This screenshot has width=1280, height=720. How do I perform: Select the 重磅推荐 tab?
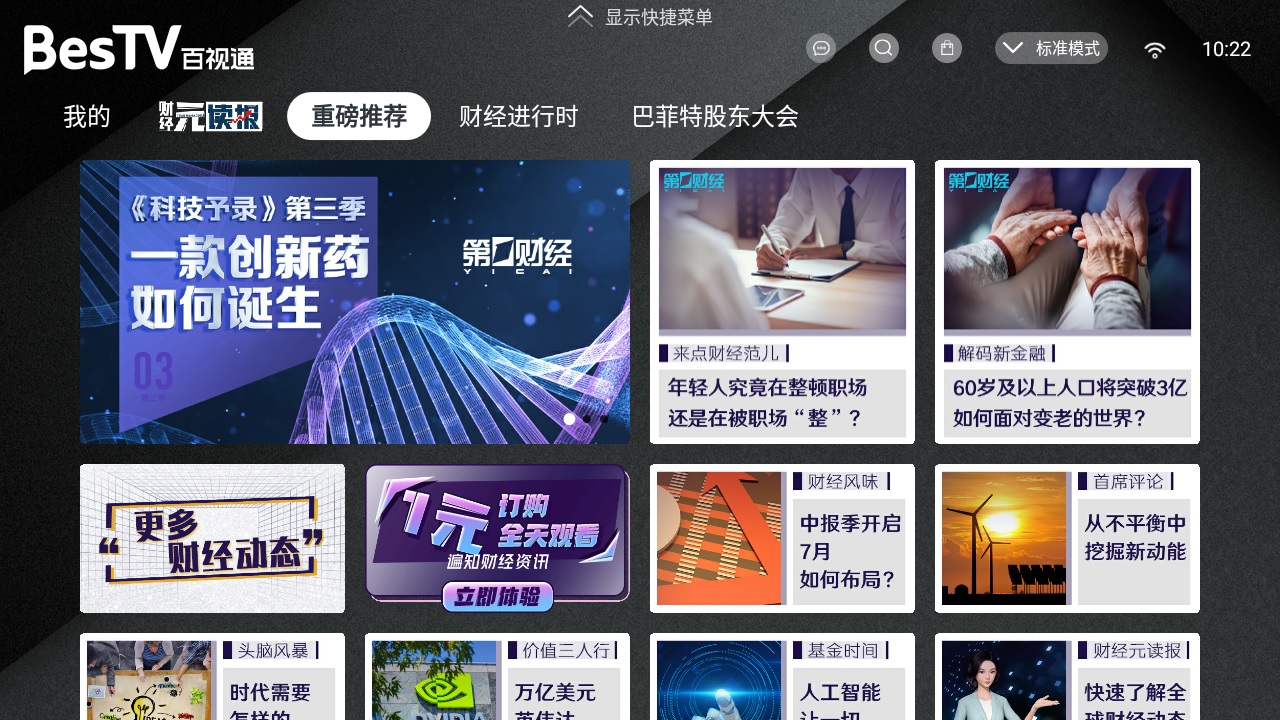point(358,117)
